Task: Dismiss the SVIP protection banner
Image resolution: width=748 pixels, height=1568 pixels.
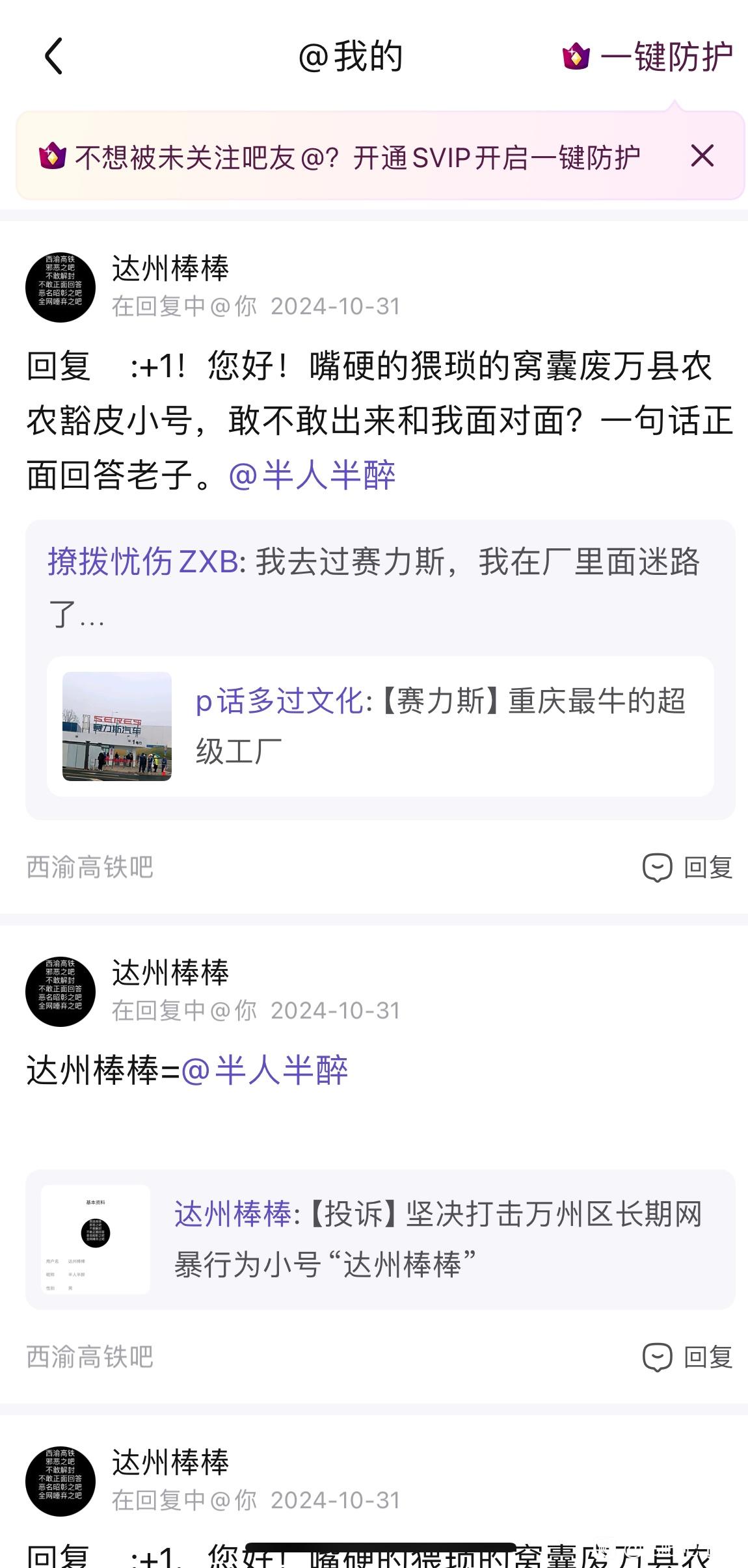Action: click(702, 156)
